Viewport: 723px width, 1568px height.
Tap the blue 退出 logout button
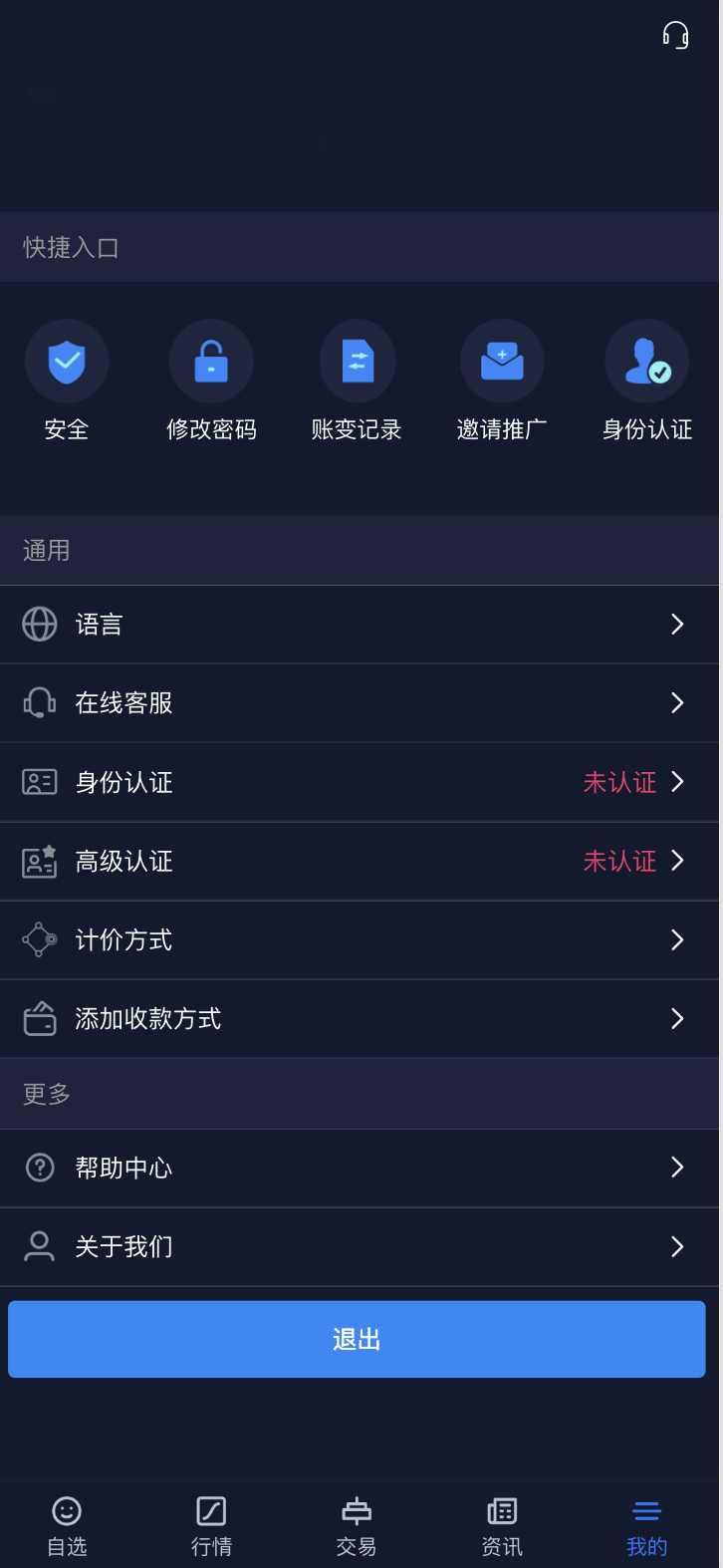[357, 1339]
